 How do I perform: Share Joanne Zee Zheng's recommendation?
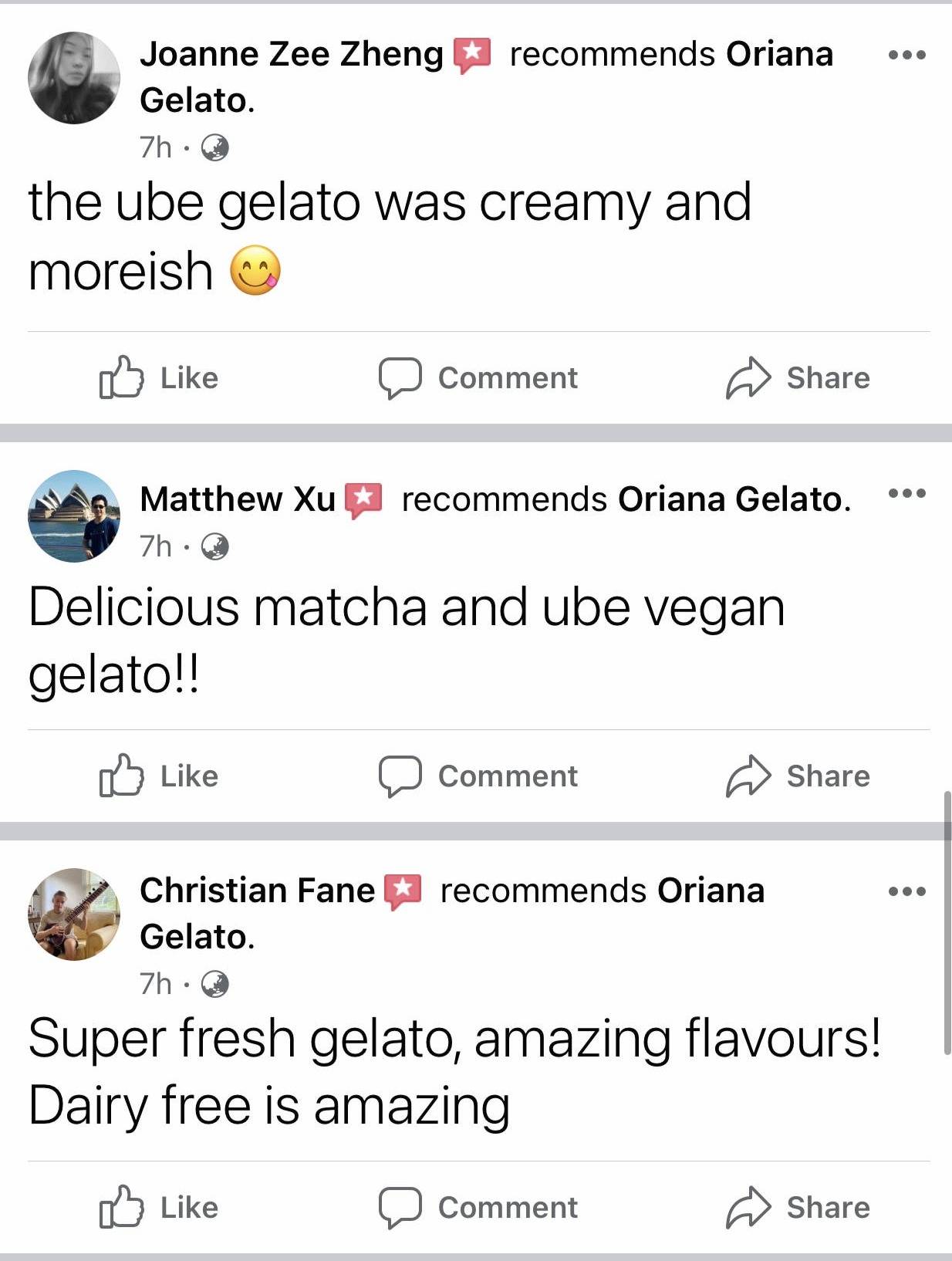tap(798, 377)
